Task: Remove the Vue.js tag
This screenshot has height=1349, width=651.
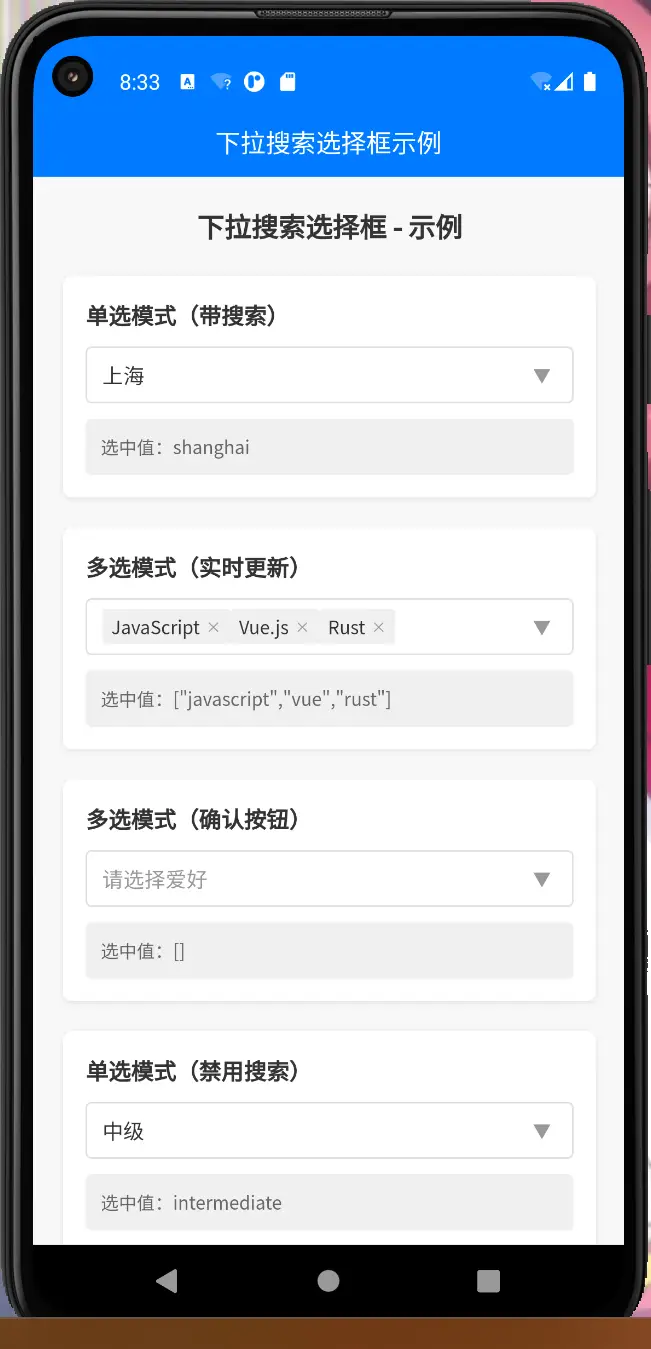Action: (x=302, y=627)
